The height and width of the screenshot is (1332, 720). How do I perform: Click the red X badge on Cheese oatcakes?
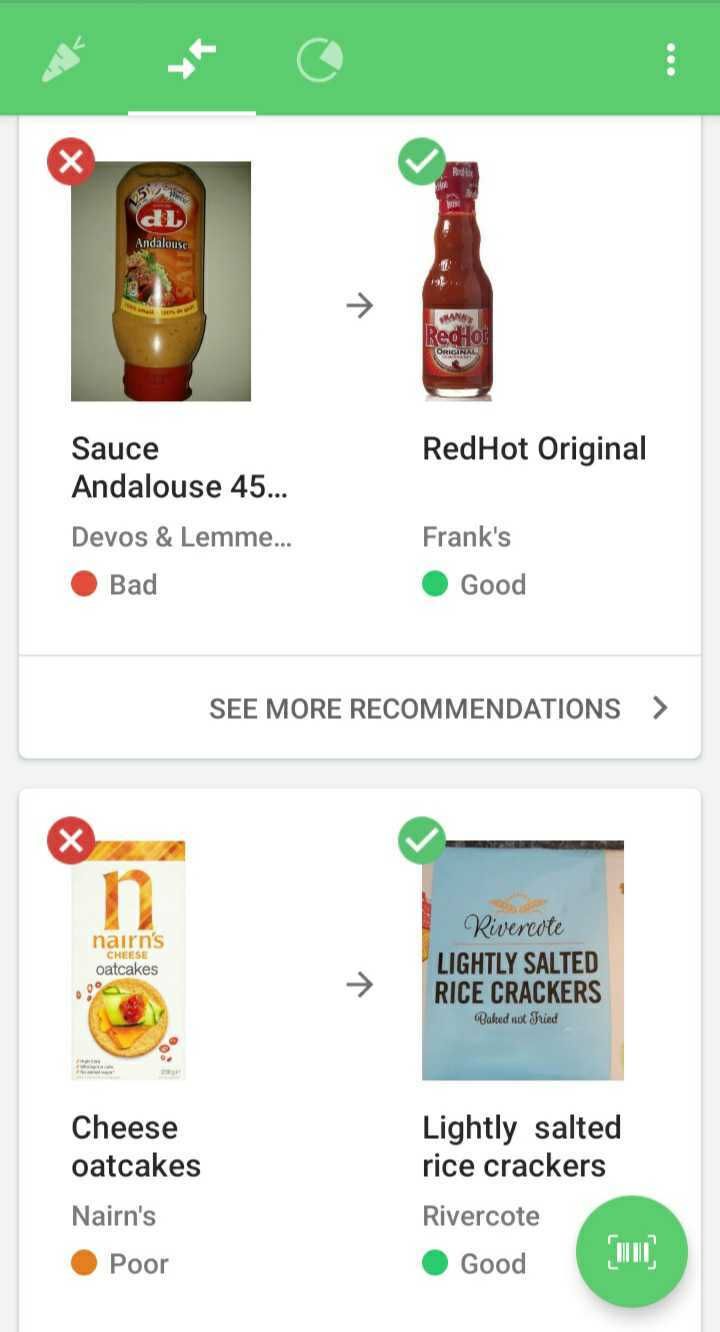point(70,840)
